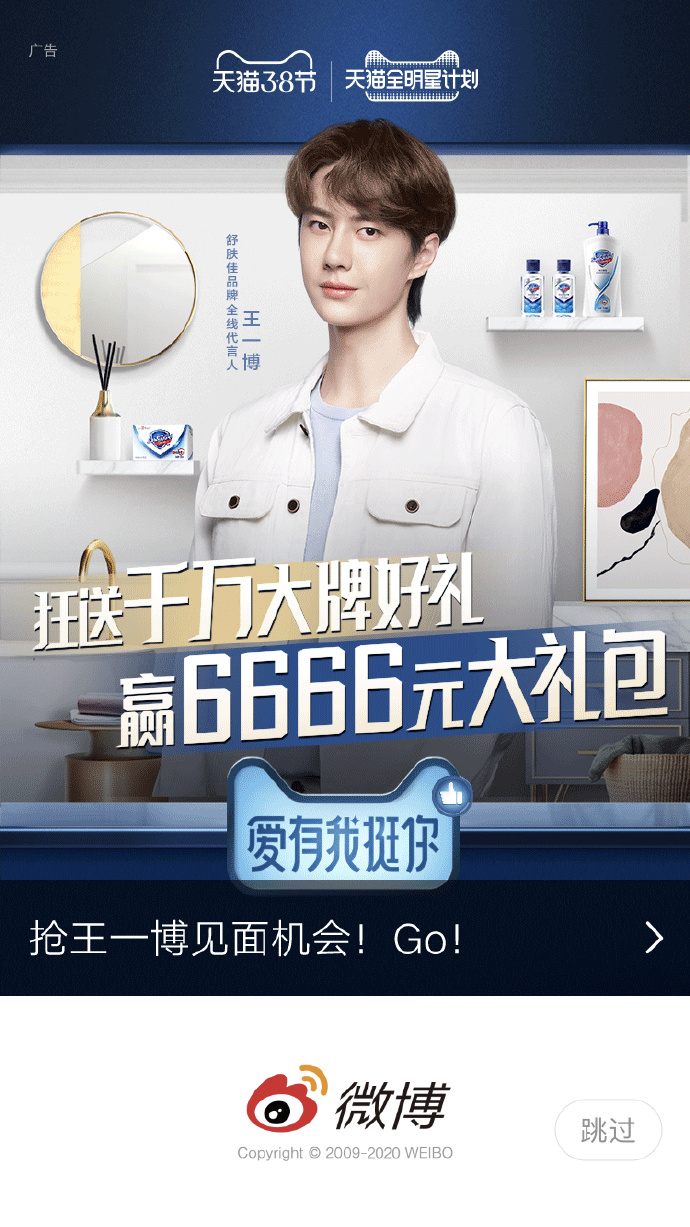The height and width of the screenshot is (1227, 690).
Task: Skip the ad with 跳过 button
Action: (x=608, y=1130)
